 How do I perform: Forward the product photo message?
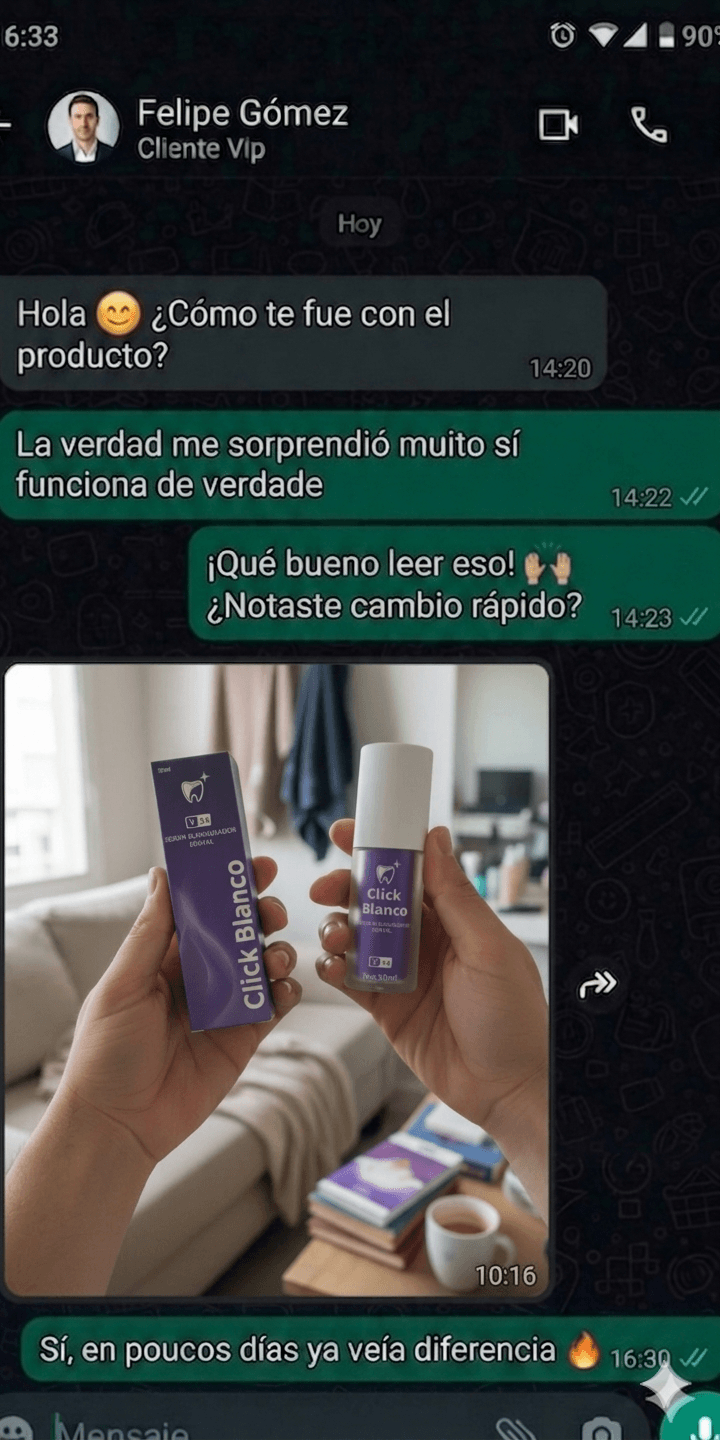(598, 985)
